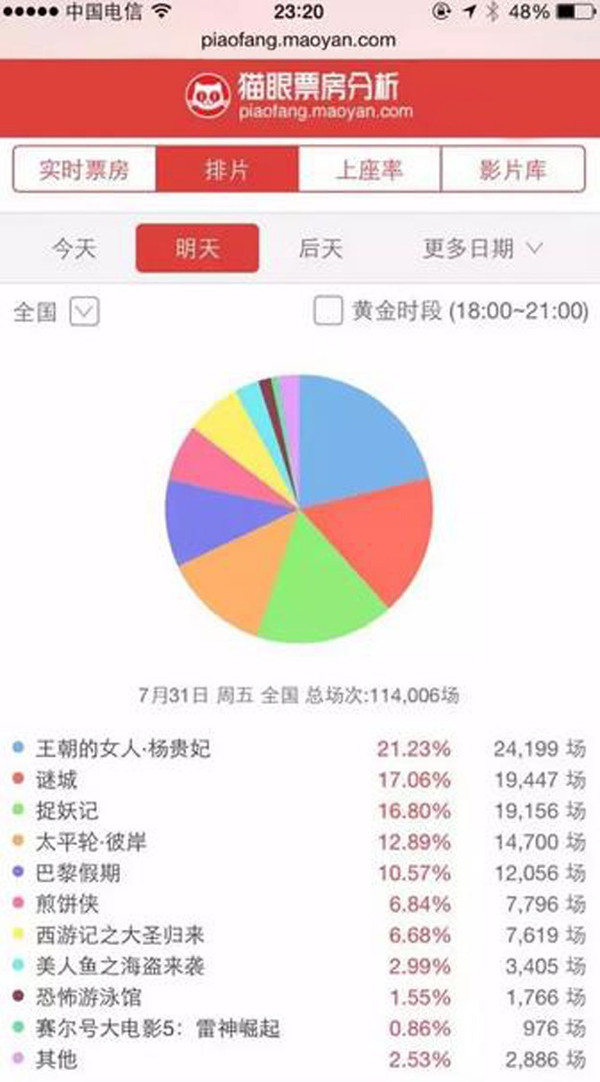Check the 黄金时段 (18:00~21:00) box
The image size is (600, 1082).
click(328, 311)
